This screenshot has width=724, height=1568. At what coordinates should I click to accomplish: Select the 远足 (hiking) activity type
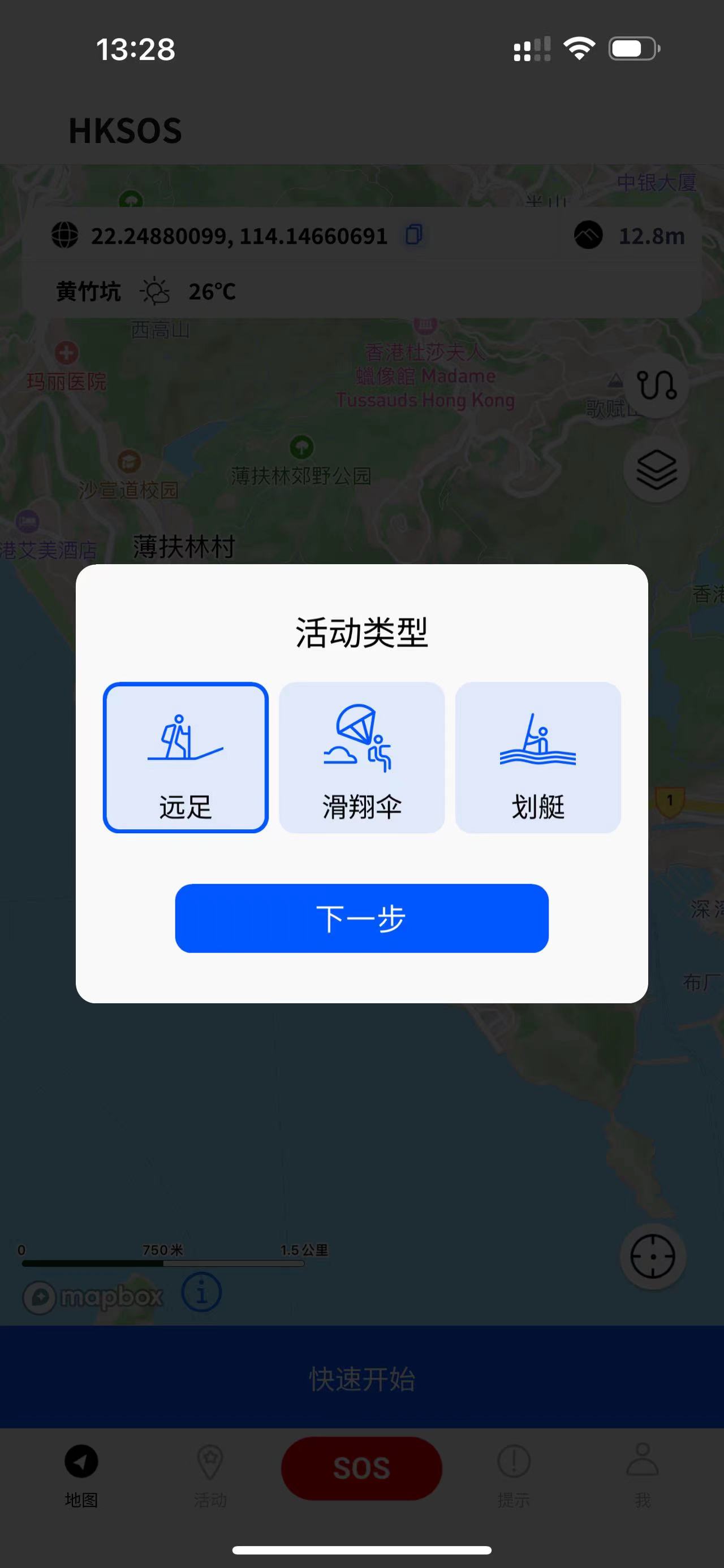click(186, 757)
